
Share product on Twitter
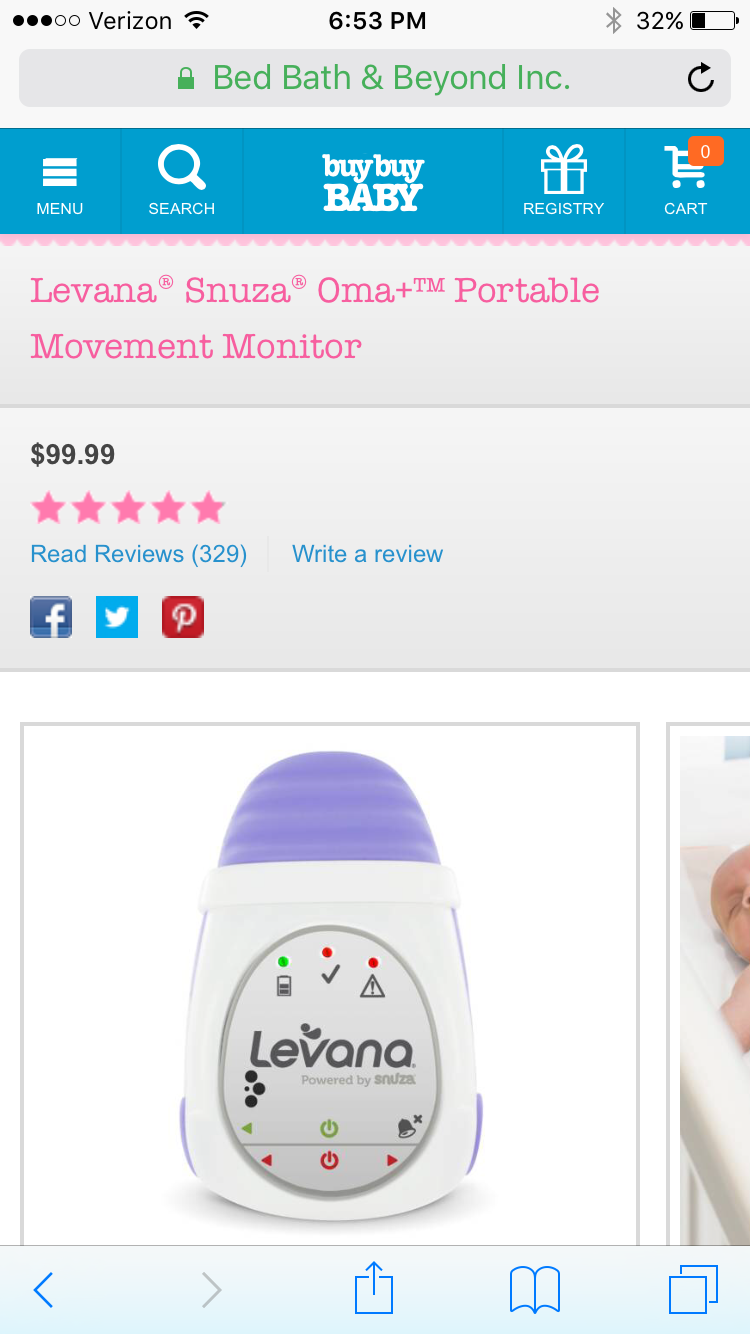point(117,617)
